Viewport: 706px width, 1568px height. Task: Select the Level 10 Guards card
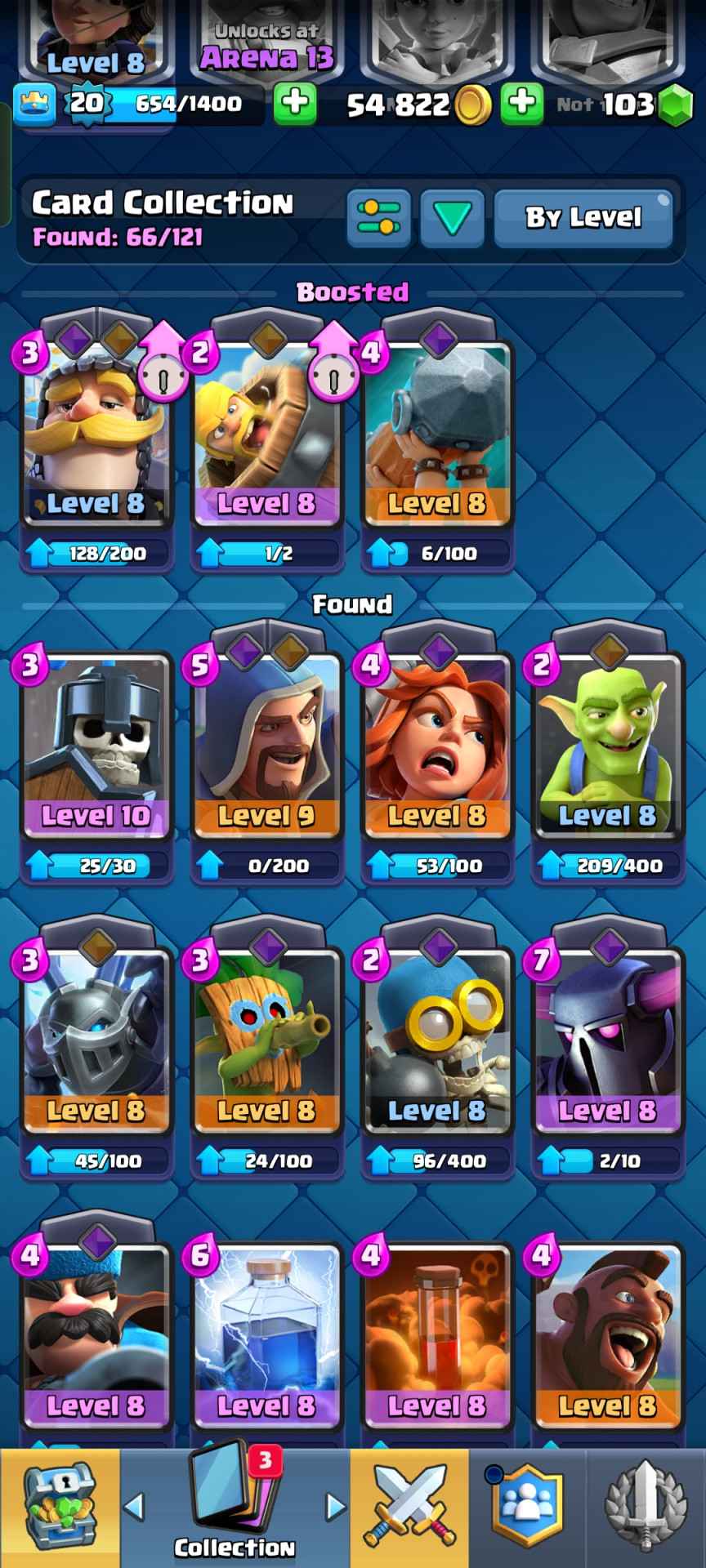pos(96,747)
